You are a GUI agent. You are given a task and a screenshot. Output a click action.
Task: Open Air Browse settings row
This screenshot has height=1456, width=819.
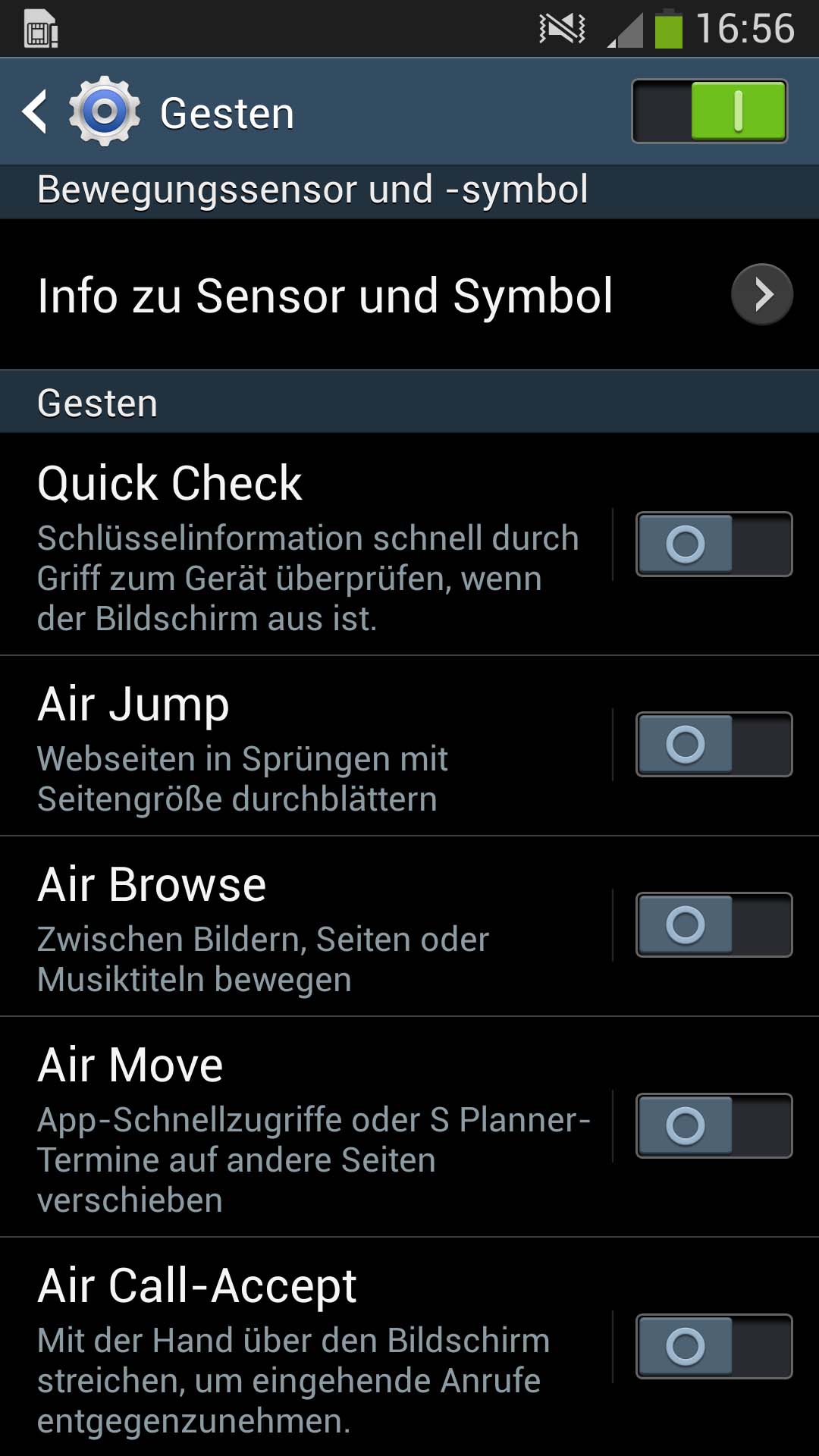306,926
